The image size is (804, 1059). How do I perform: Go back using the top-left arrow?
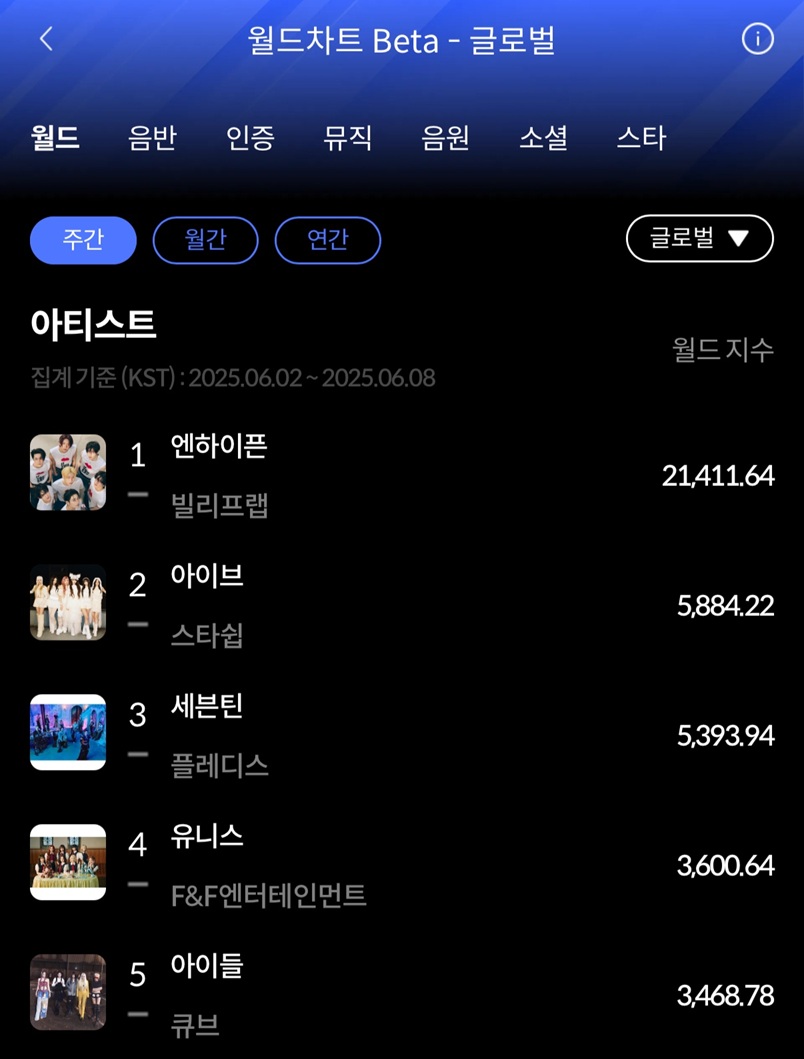(45, 39)
